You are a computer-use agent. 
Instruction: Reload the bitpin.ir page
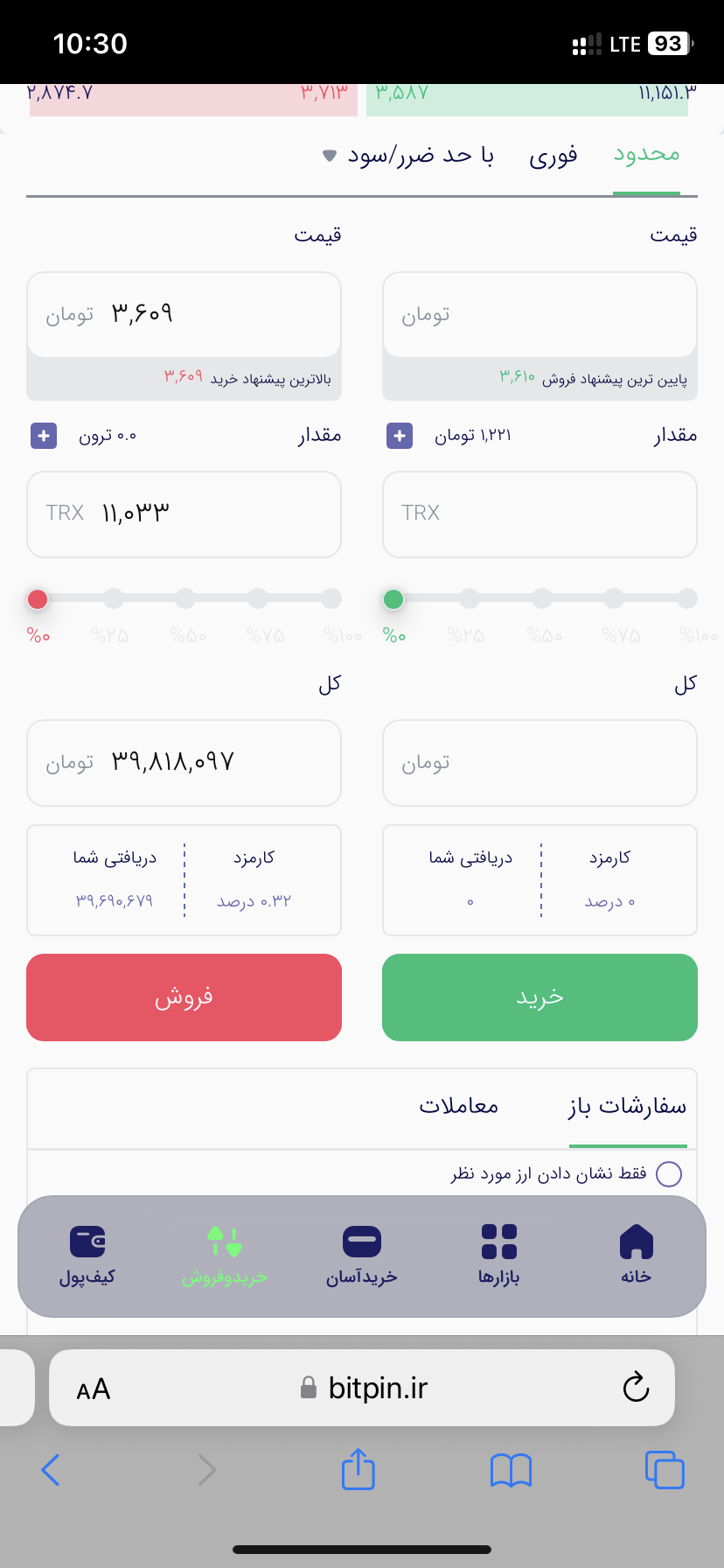pyautogui.click(x=636, y=1387)
